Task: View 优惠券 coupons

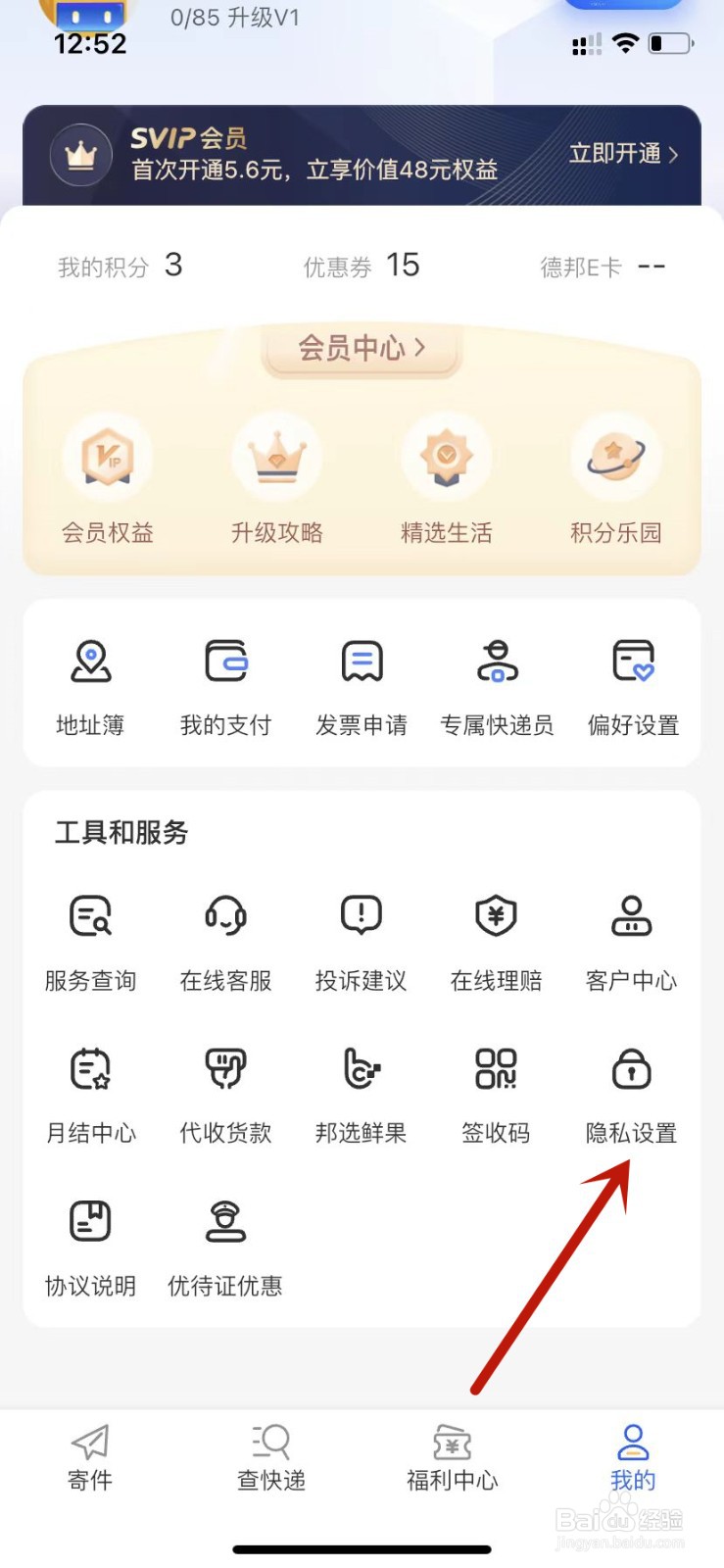Action: point(362,266)
